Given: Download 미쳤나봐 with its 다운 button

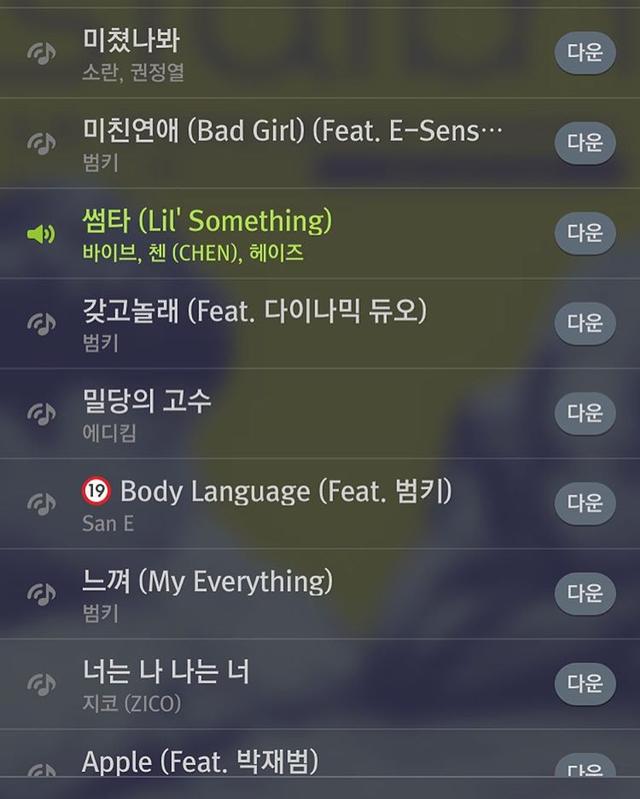Looking at the screenshot, I should (585, 53).
